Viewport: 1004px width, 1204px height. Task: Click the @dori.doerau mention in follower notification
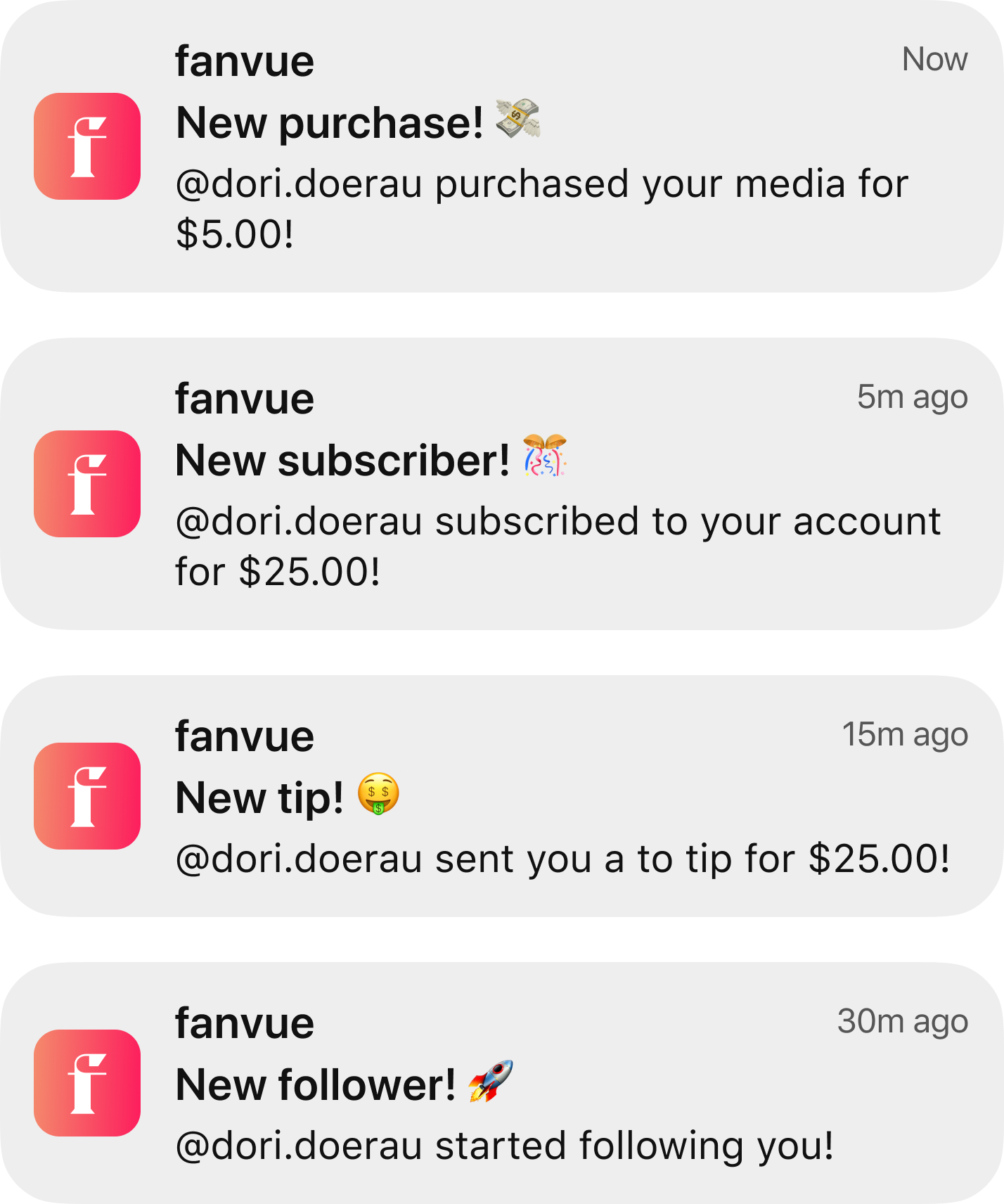point(295,1144)
